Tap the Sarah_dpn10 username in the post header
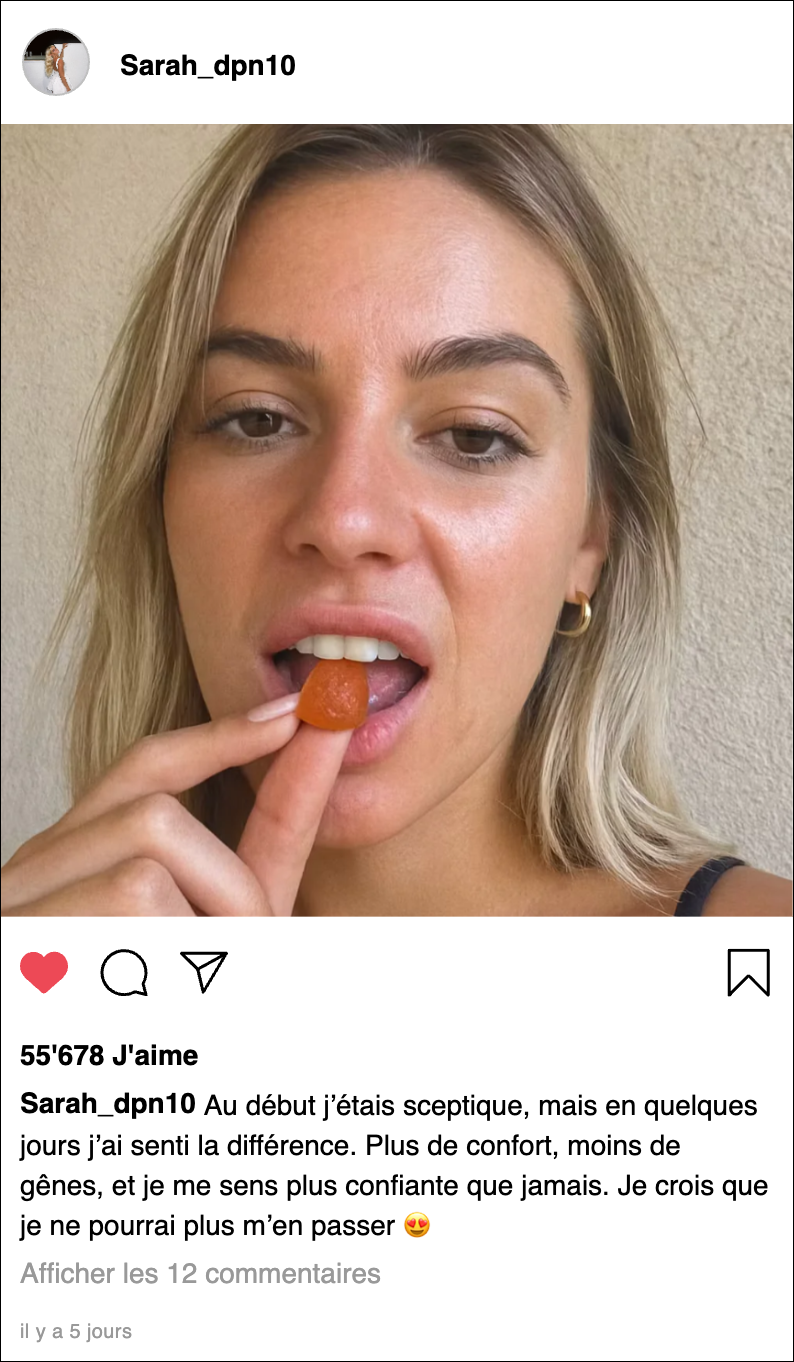Image resolution: width=794 pixels, height=1362 pixels. click(x=207, y=66)
